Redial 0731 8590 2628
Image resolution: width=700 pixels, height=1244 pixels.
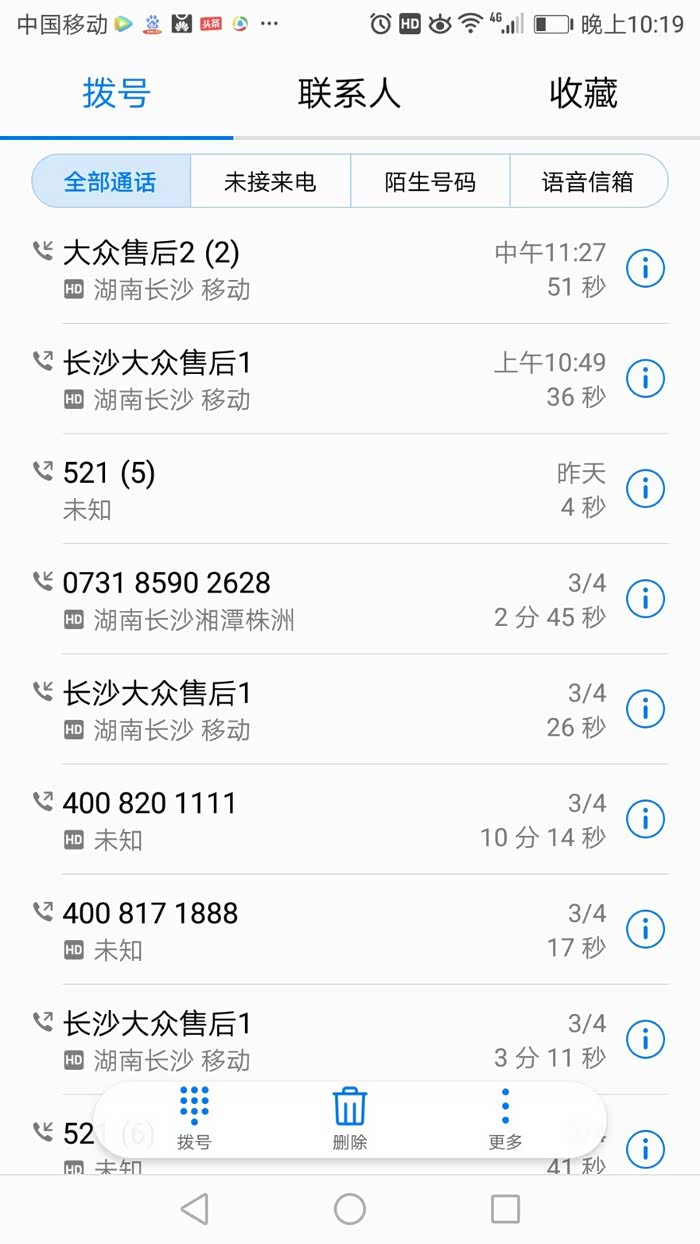[x=270, y=599]
